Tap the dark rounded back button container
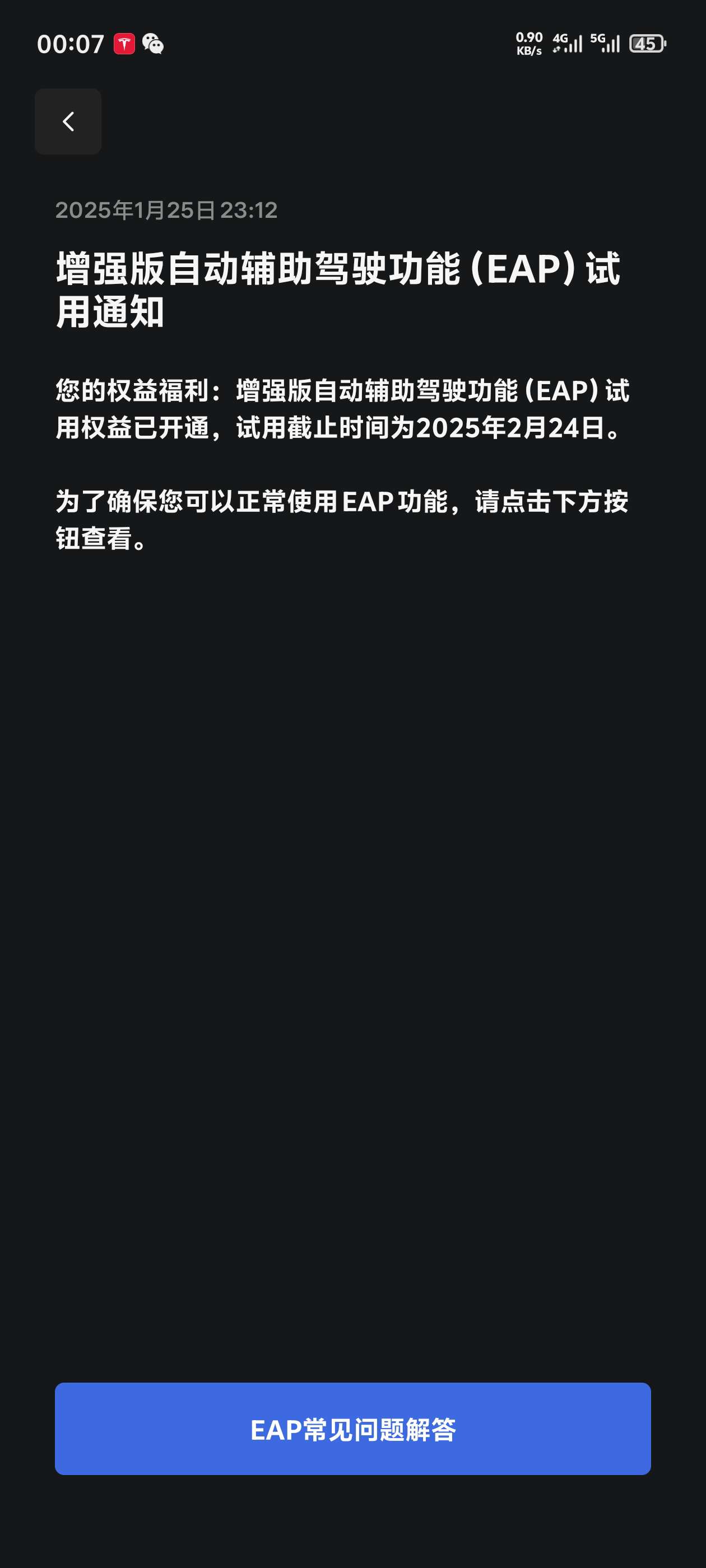The image size is (706, 1568). [x=68, y=120]
